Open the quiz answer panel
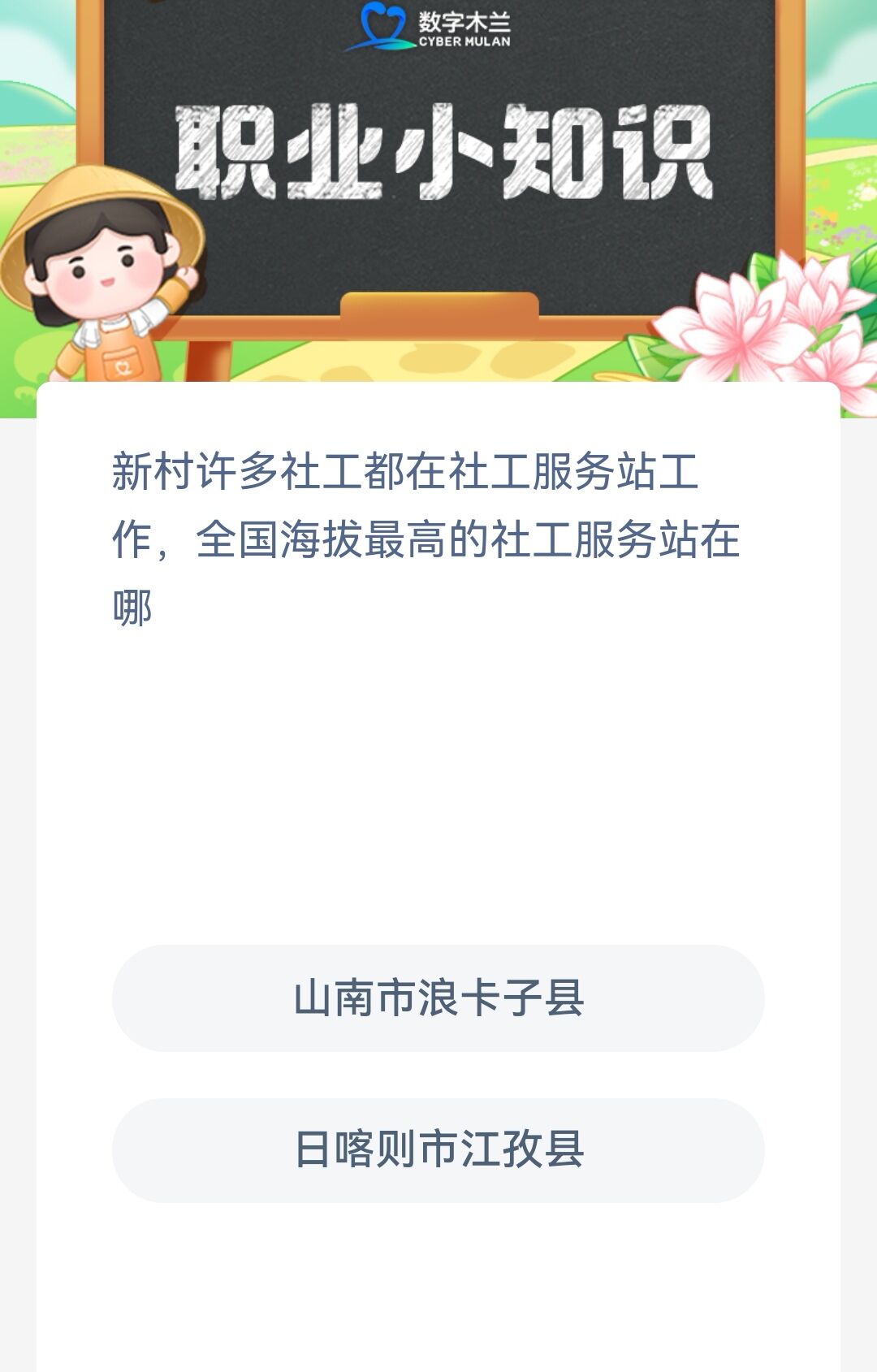Screen dimensions: 877x1372 (438, 1072)
